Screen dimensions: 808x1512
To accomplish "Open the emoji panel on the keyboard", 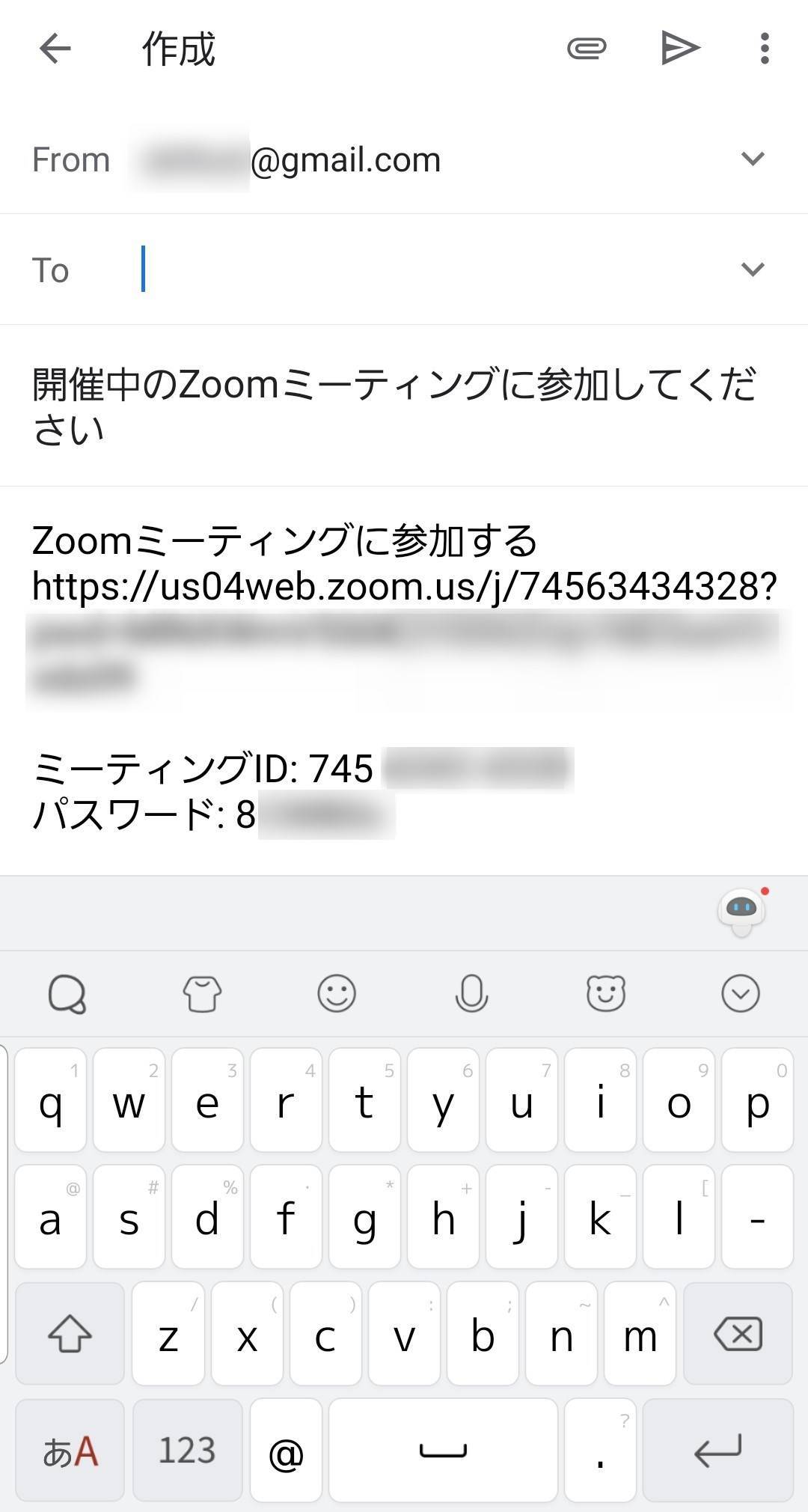I will [336, 993].
